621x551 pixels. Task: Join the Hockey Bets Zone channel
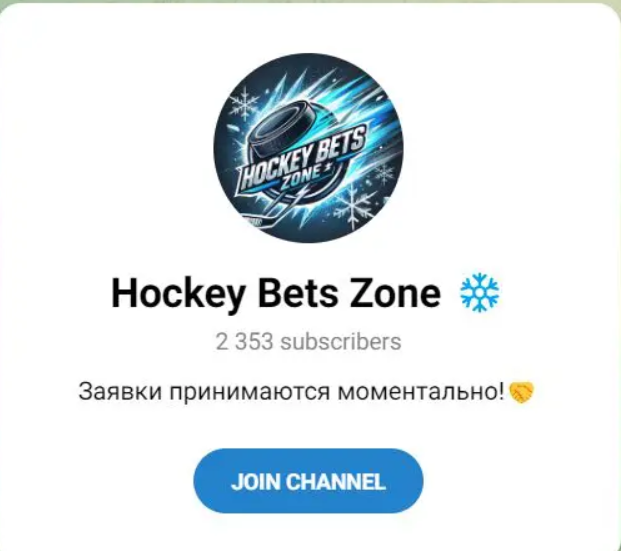[308, 481]
